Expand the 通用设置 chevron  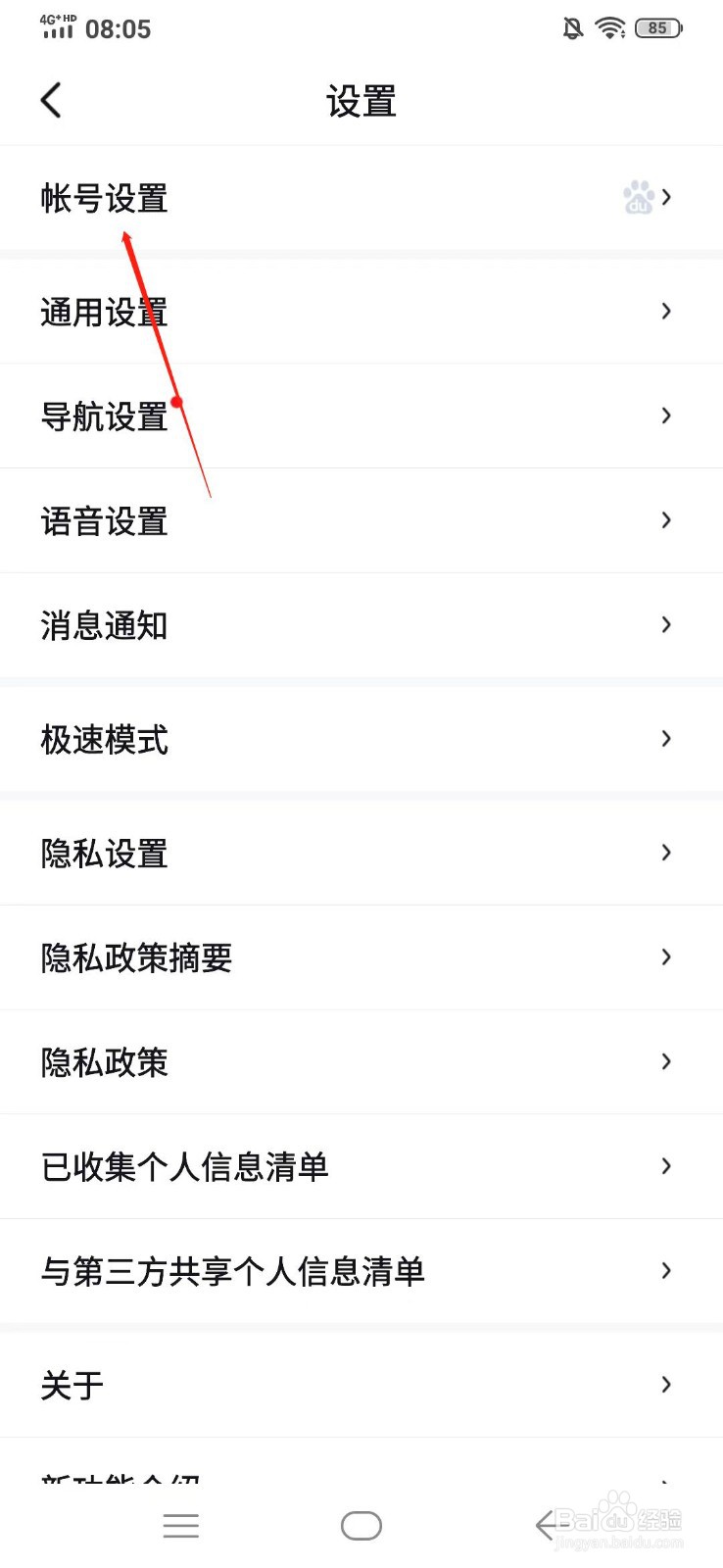coord(666,311)
